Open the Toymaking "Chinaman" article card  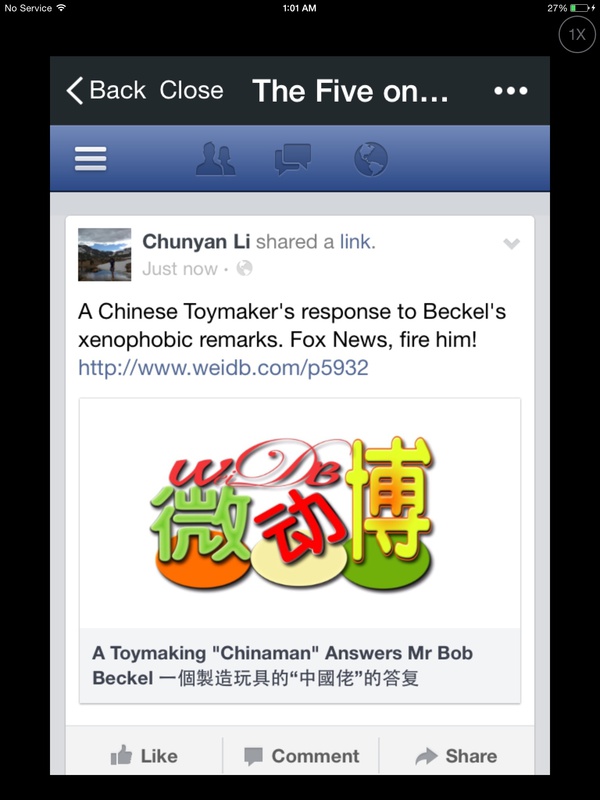[x=300, y=550]
